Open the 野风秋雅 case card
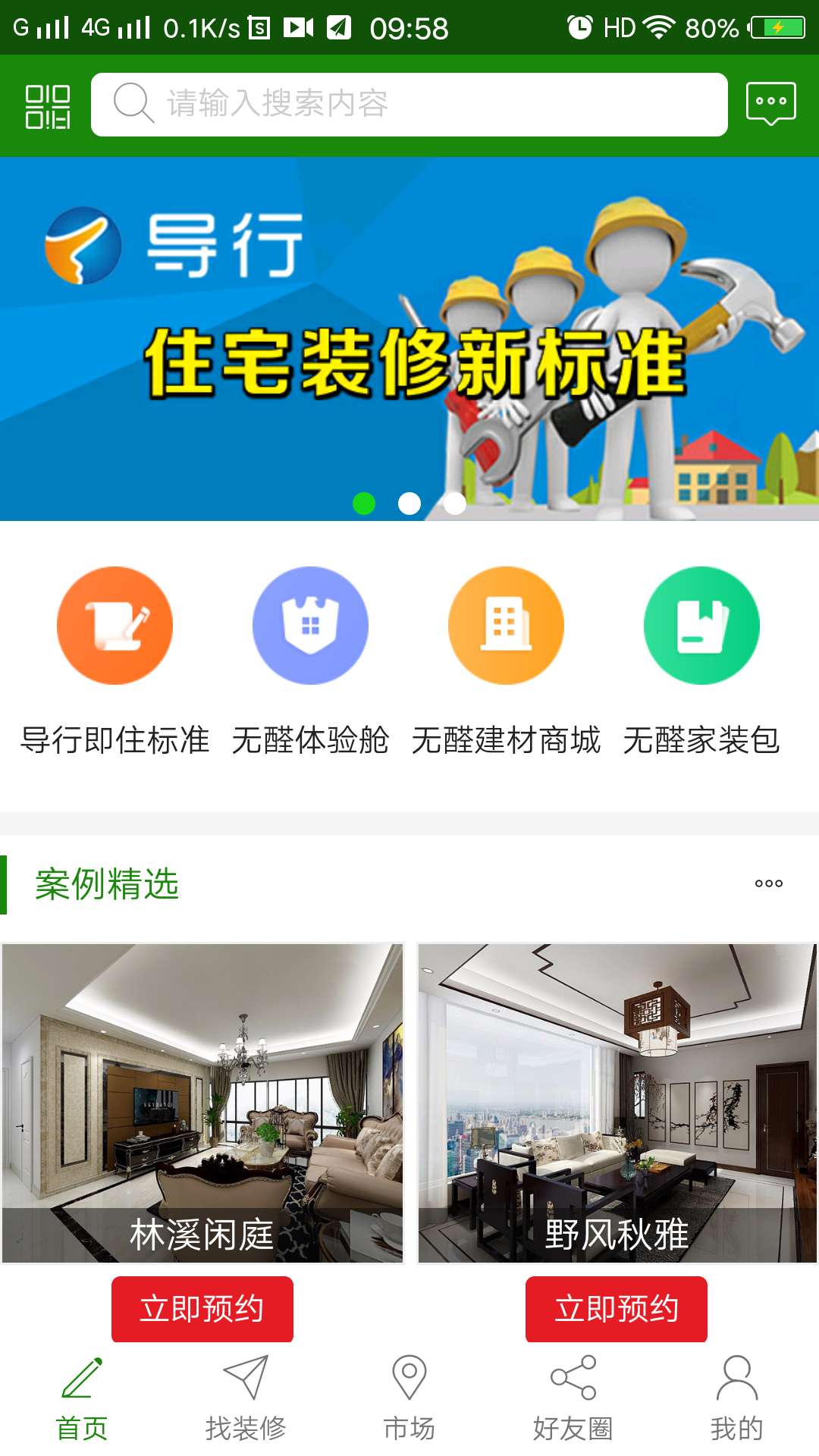 coord(617,1103)
